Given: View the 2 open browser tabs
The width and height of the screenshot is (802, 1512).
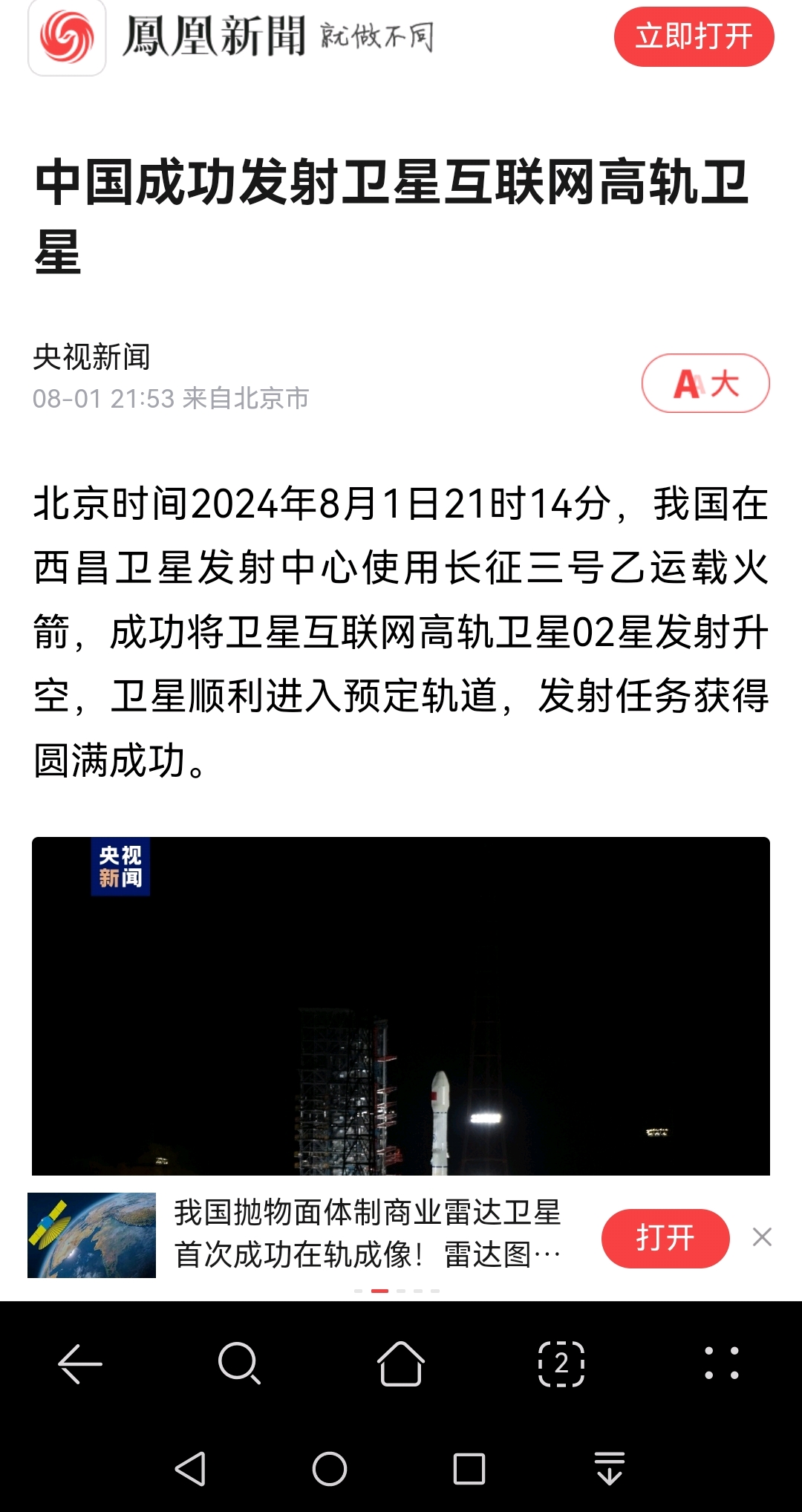Looking at the screenshot, I should click(x=561, y=1363).
